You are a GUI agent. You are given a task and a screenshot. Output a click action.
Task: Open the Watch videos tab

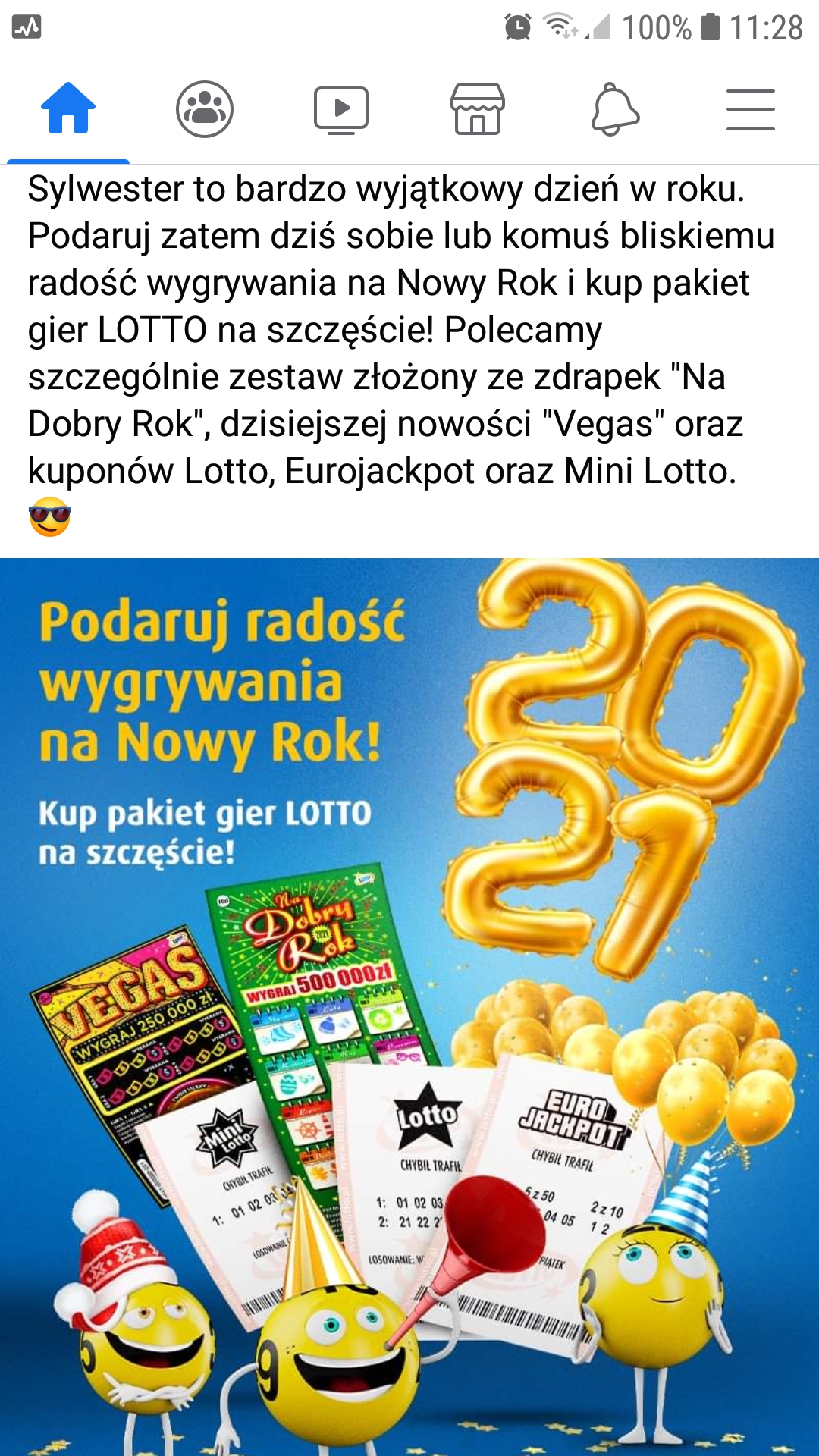pos(341,109)
